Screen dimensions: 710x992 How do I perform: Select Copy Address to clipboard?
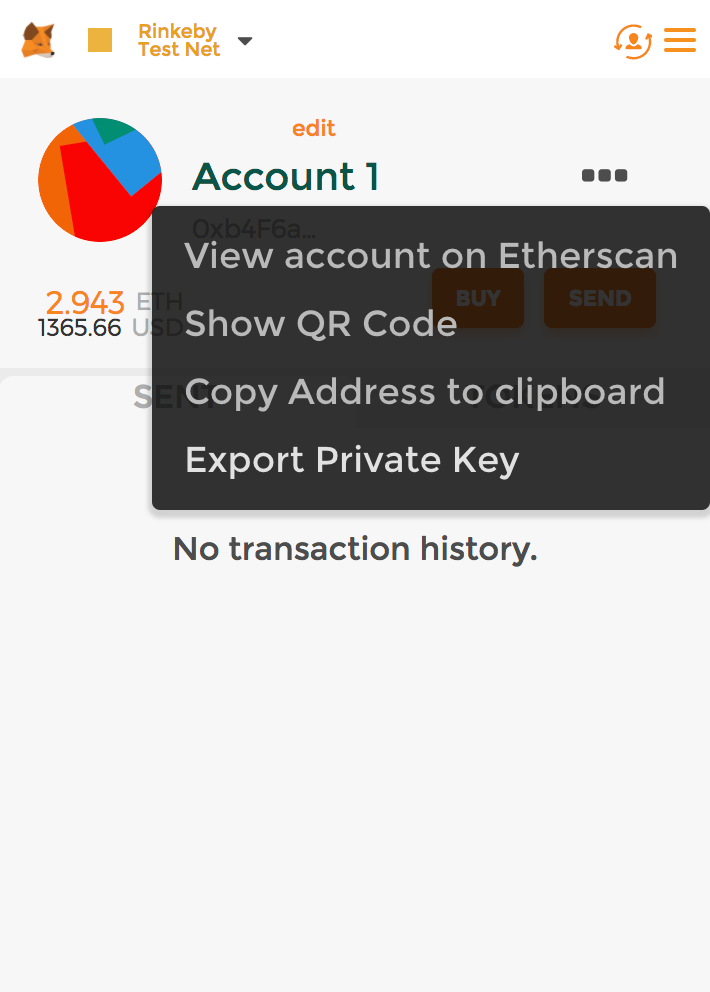(425, 392)
